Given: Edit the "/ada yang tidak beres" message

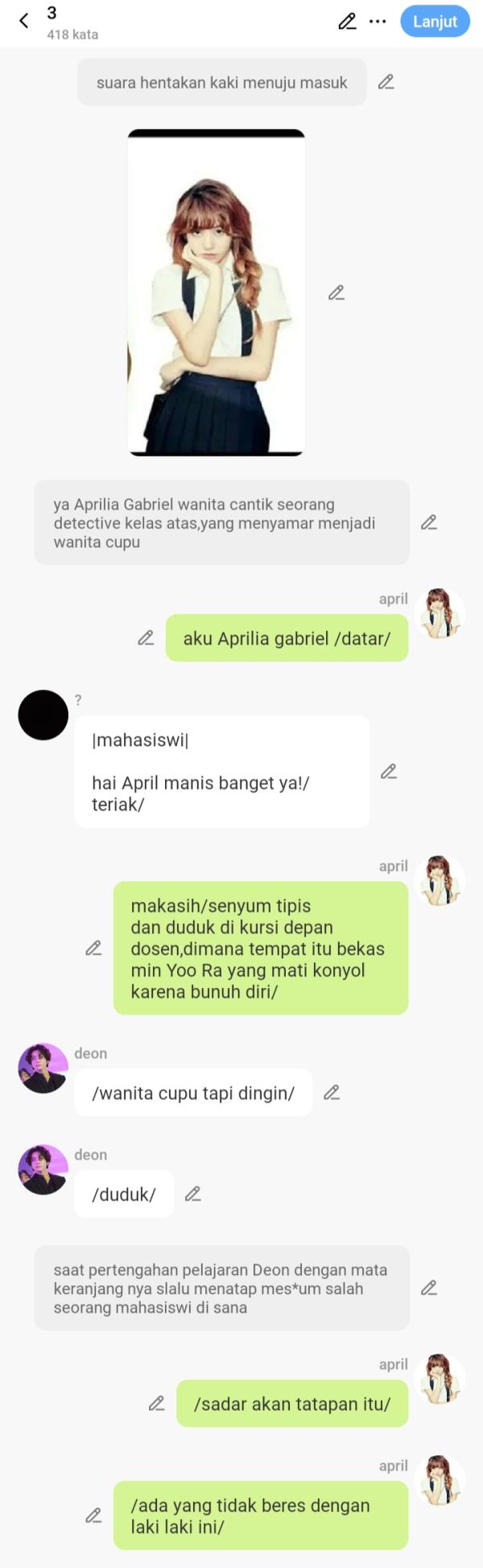Looking at the screenshot, I should [x=94, y=1516].
